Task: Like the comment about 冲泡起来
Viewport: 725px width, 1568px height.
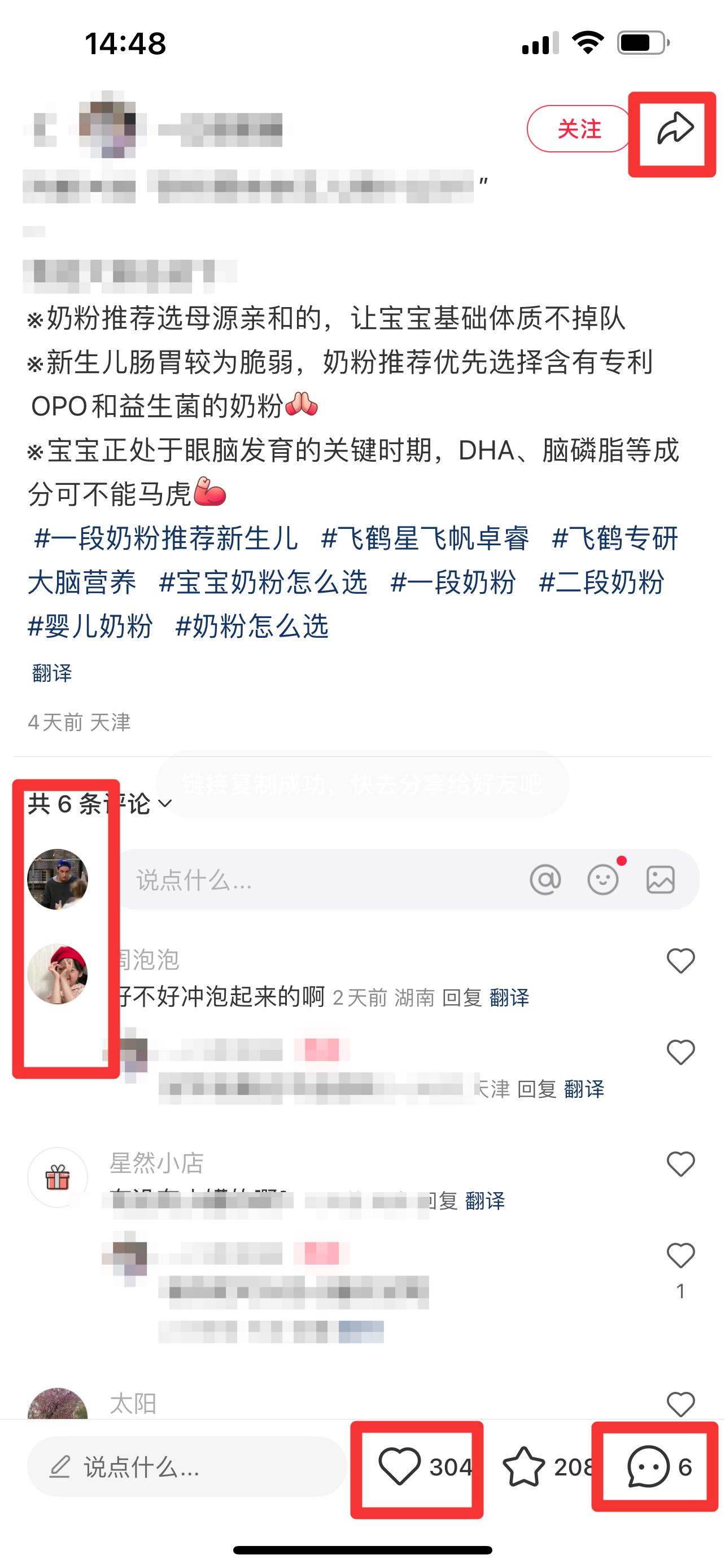Action: (680, 961)
